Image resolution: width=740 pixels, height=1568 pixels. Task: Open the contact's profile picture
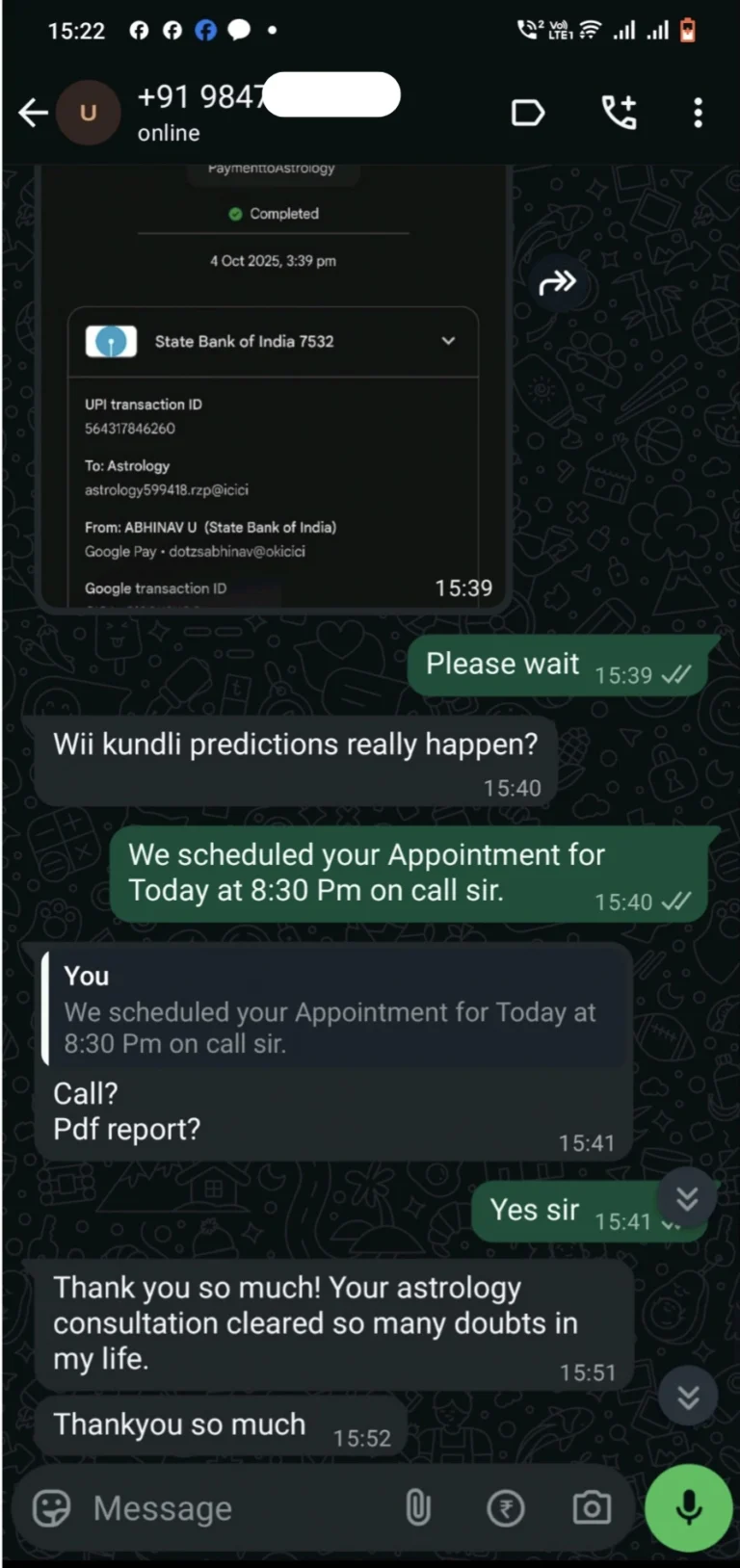coord(88,113)
